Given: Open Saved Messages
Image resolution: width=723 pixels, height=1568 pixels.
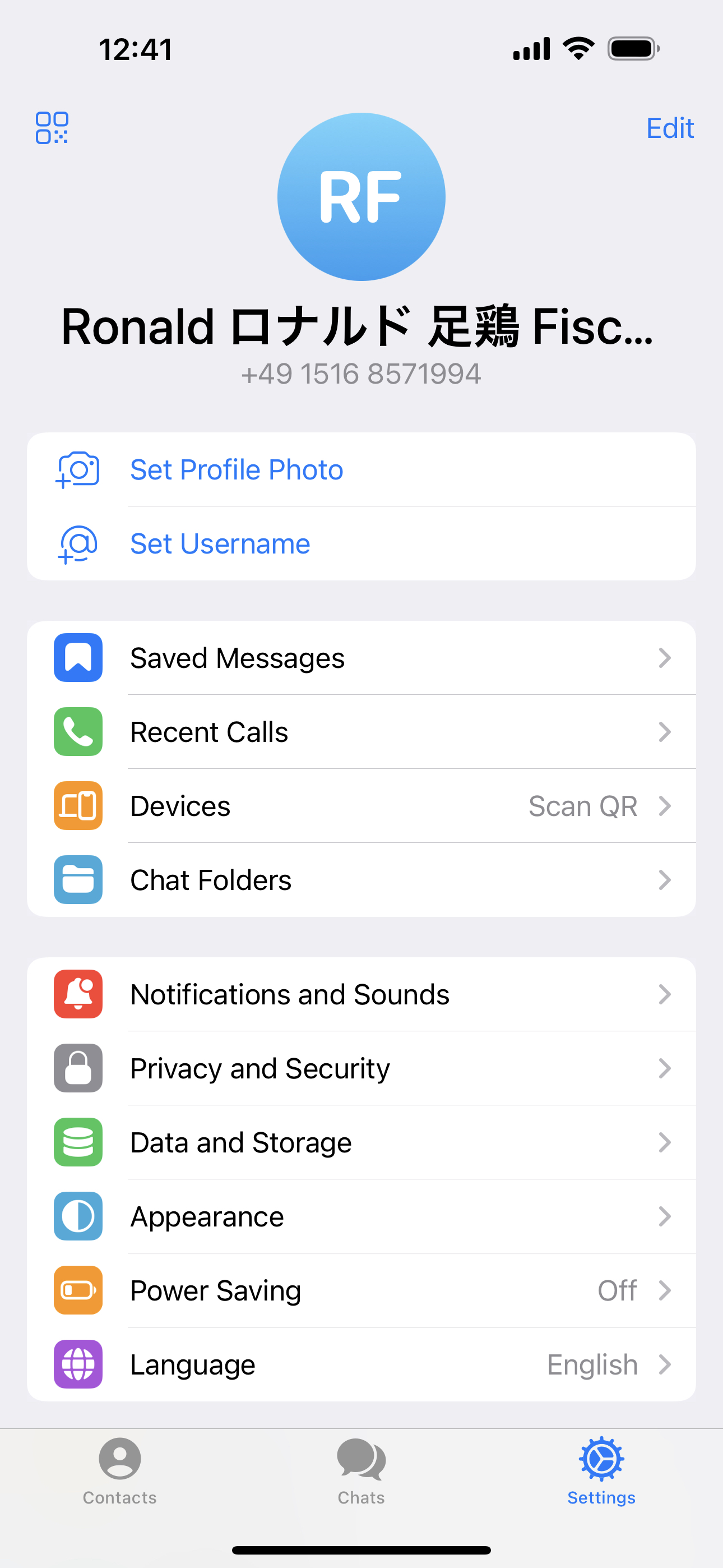Looking at the screenshot, I should click(361, 658).
